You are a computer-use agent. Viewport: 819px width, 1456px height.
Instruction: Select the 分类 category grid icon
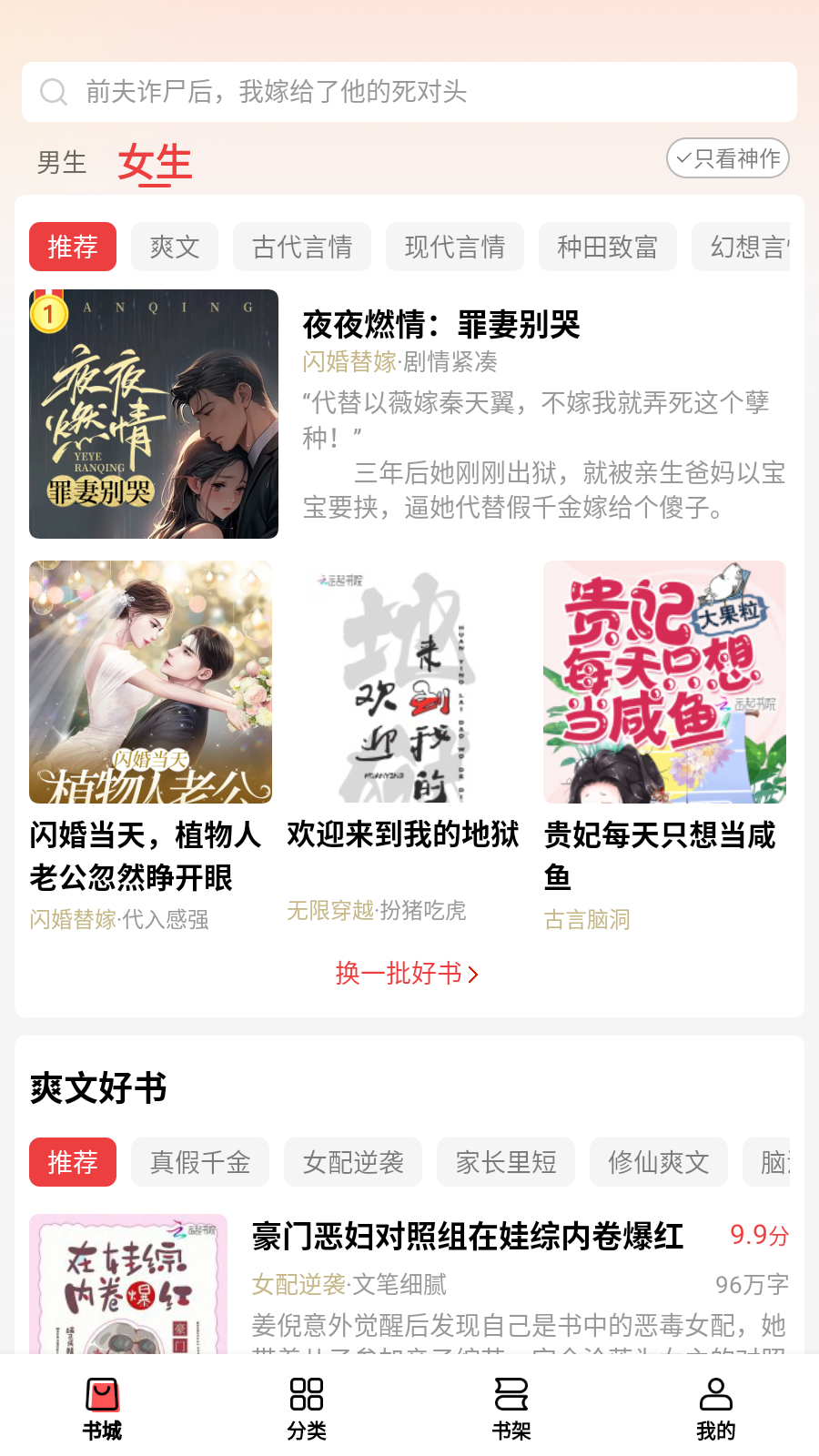307,1395
